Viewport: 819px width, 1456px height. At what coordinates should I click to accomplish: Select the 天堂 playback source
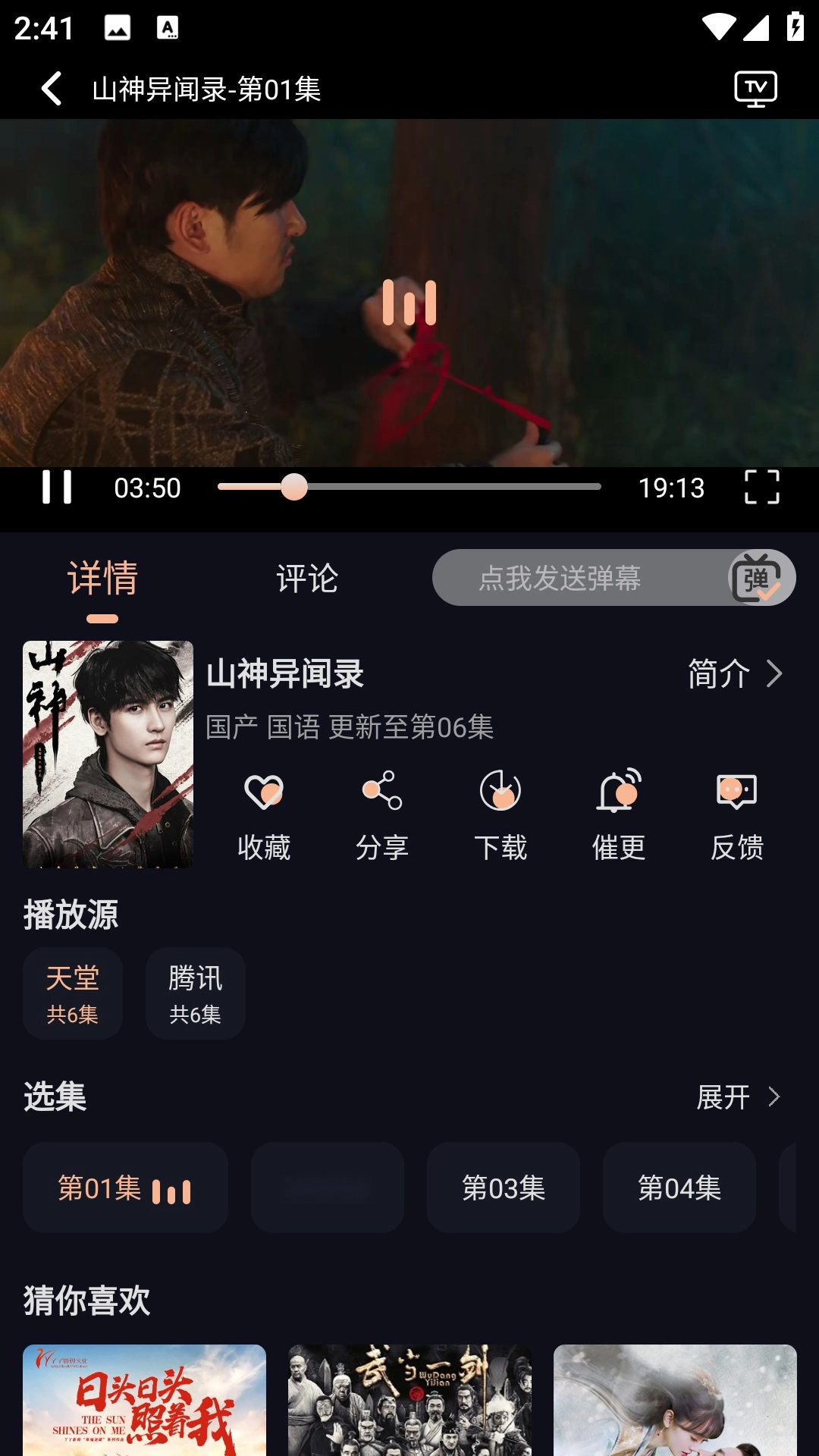pyautogui.click(x=73, y=993)
